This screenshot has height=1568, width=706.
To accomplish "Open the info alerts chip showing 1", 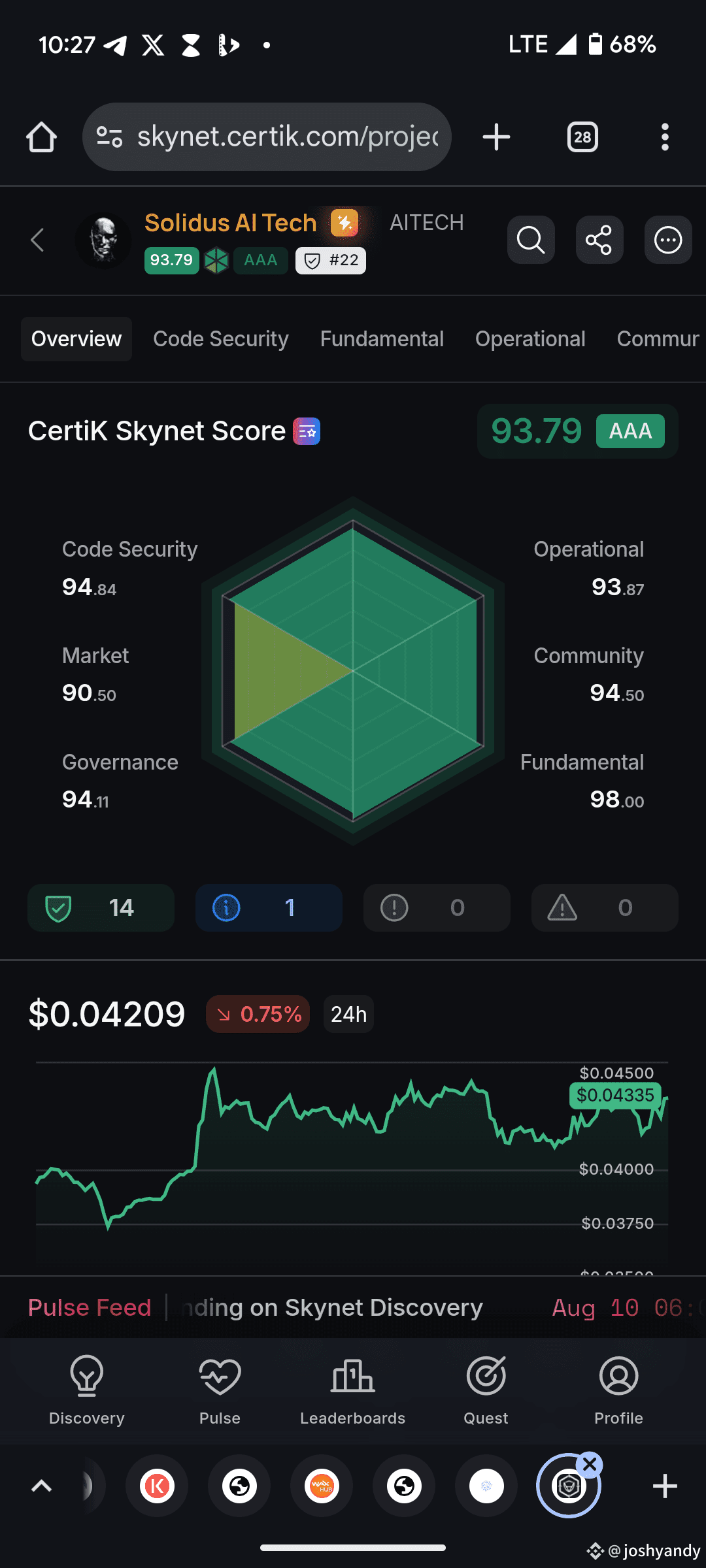I will point(269,907).
